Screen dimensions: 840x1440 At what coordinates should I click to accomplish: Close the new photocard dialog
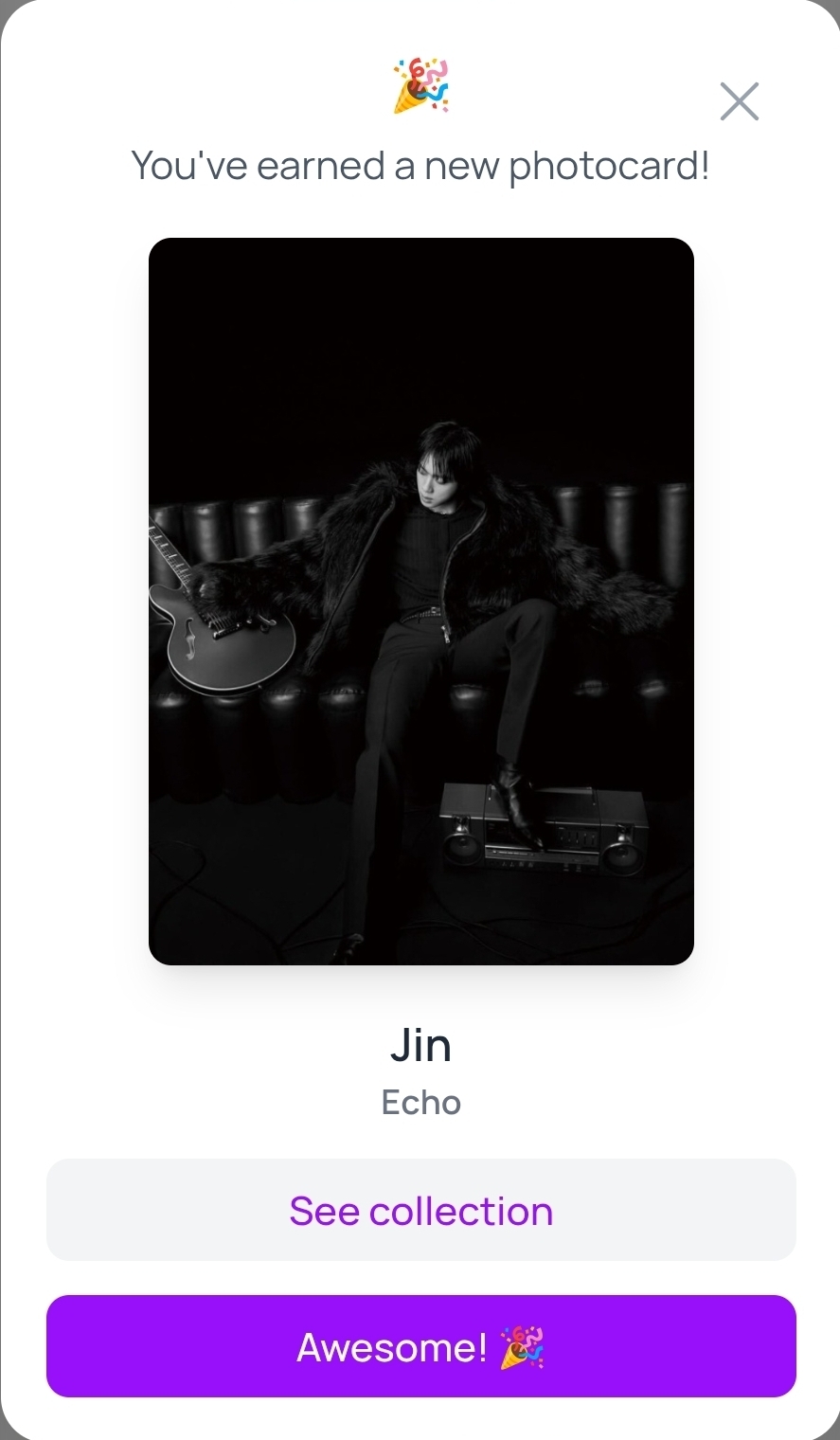click(x=739, y=101)
